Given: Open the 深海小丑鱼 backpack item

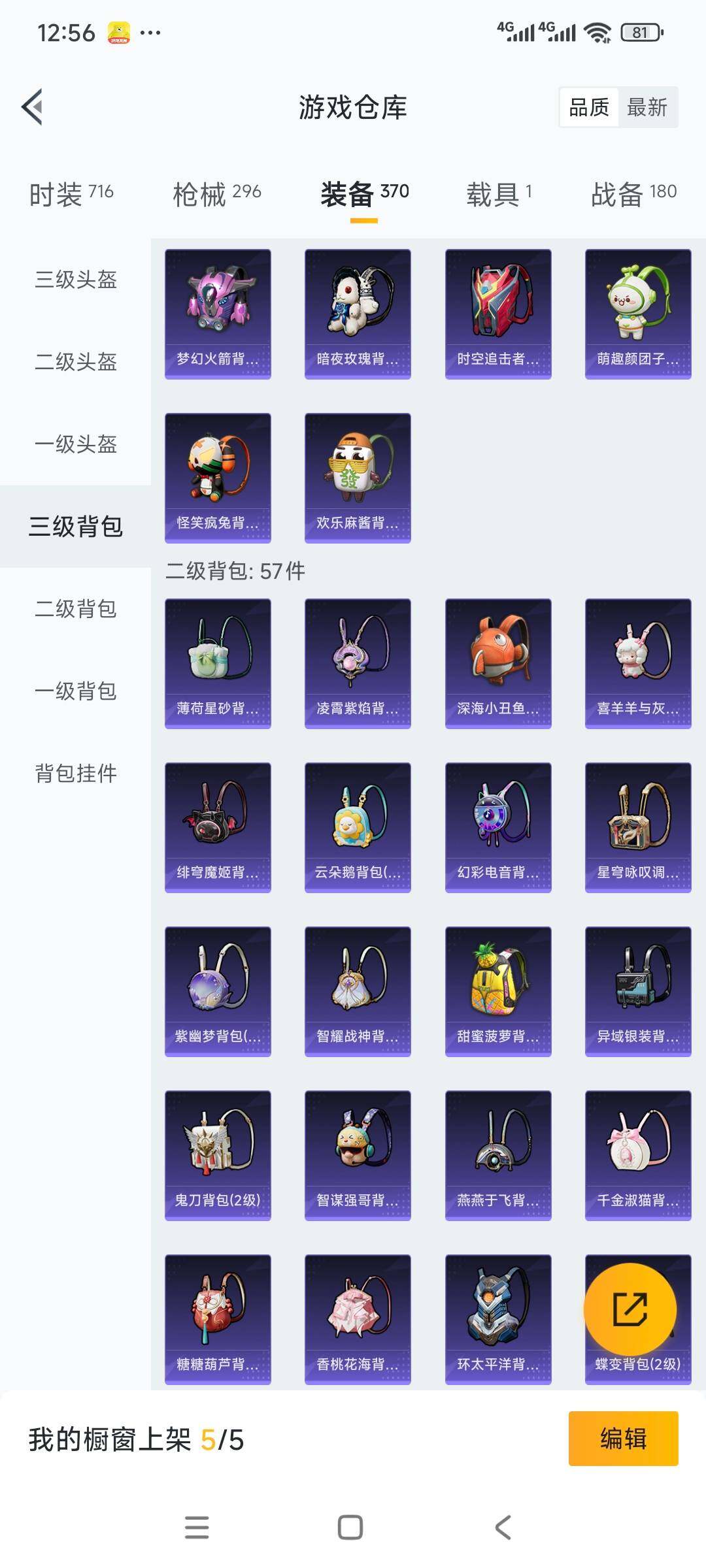Looking at the screenshot, I should pos(499,661).
